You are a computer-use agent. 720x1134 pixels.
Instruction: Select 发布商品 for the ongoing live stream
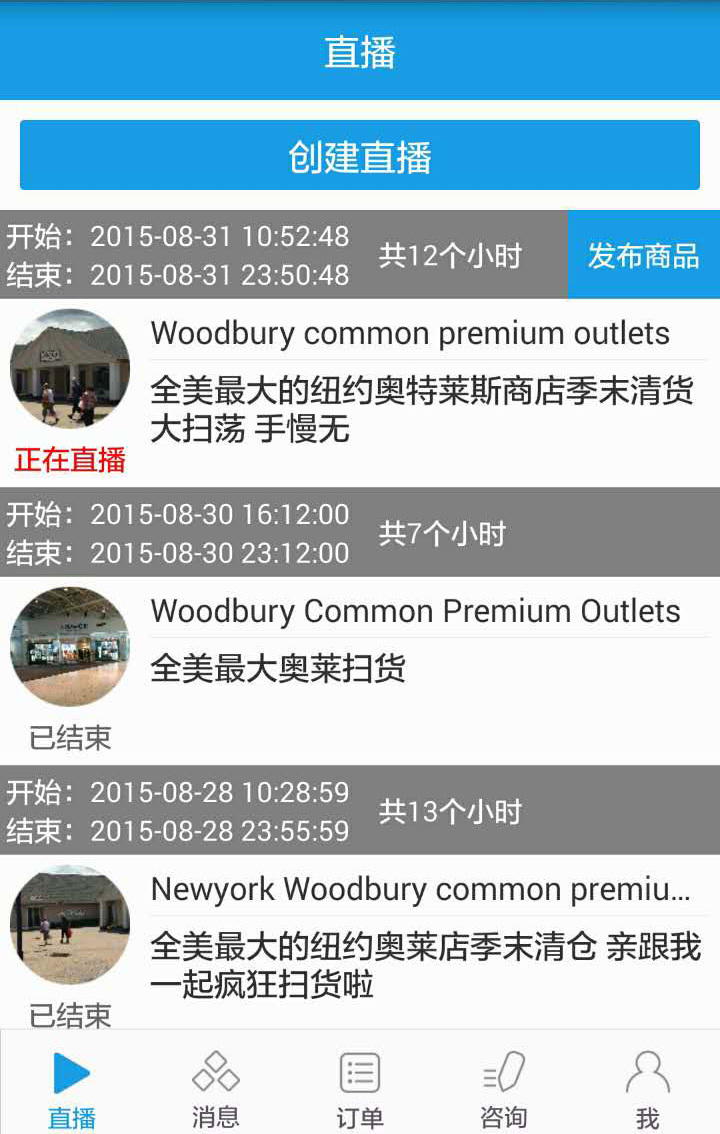[x=643, y=255]
